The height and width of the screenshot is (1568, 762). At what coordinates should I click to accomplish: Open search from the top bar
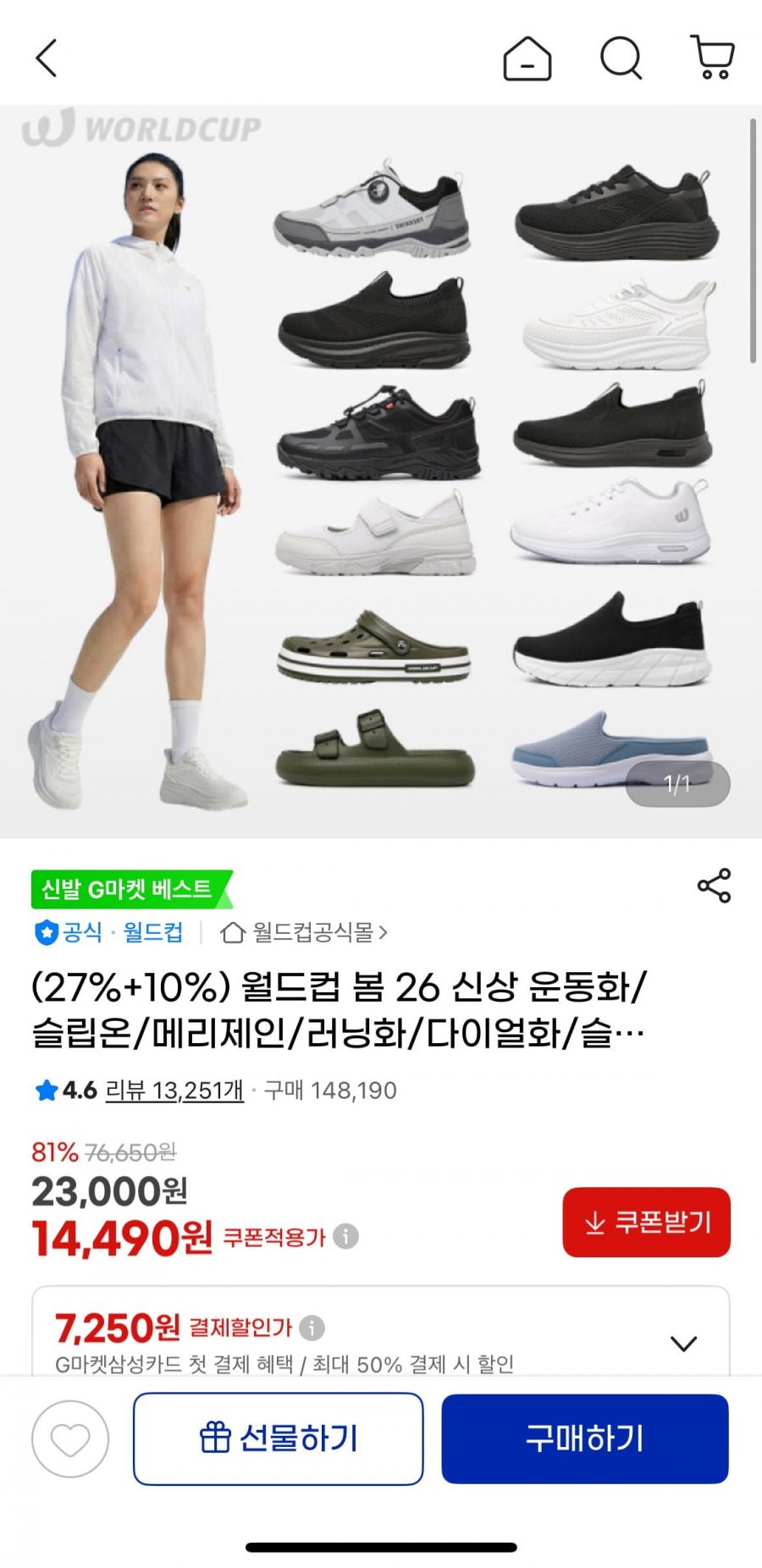click(621, 58)
